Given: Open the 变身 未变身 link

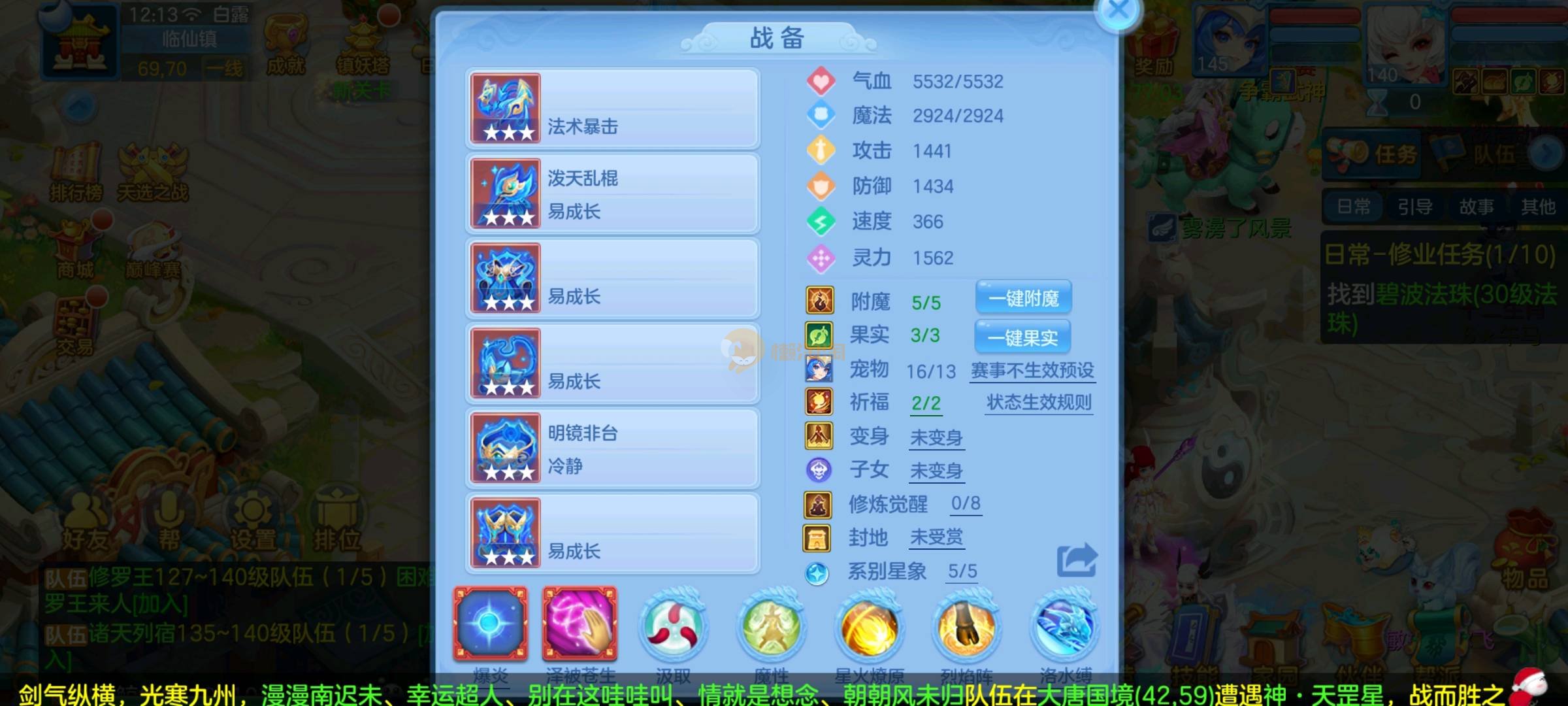Looking at the screenshot, I should point(936,437).
